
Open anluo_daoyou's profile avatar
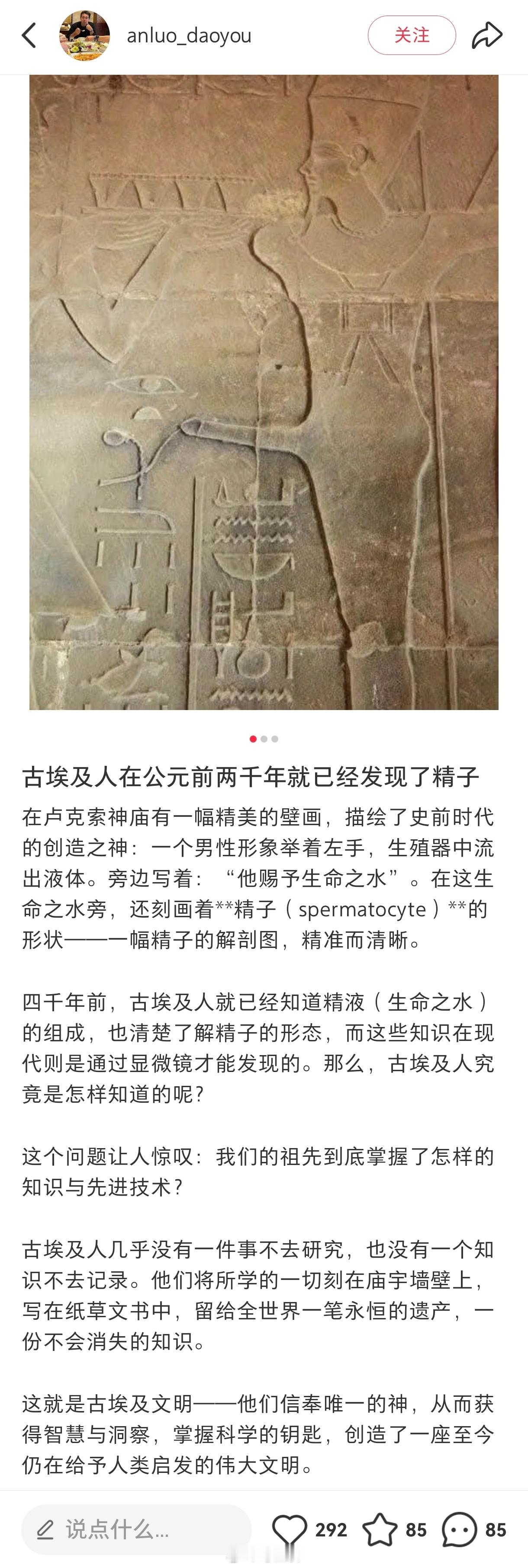click(x=84, y=35)
